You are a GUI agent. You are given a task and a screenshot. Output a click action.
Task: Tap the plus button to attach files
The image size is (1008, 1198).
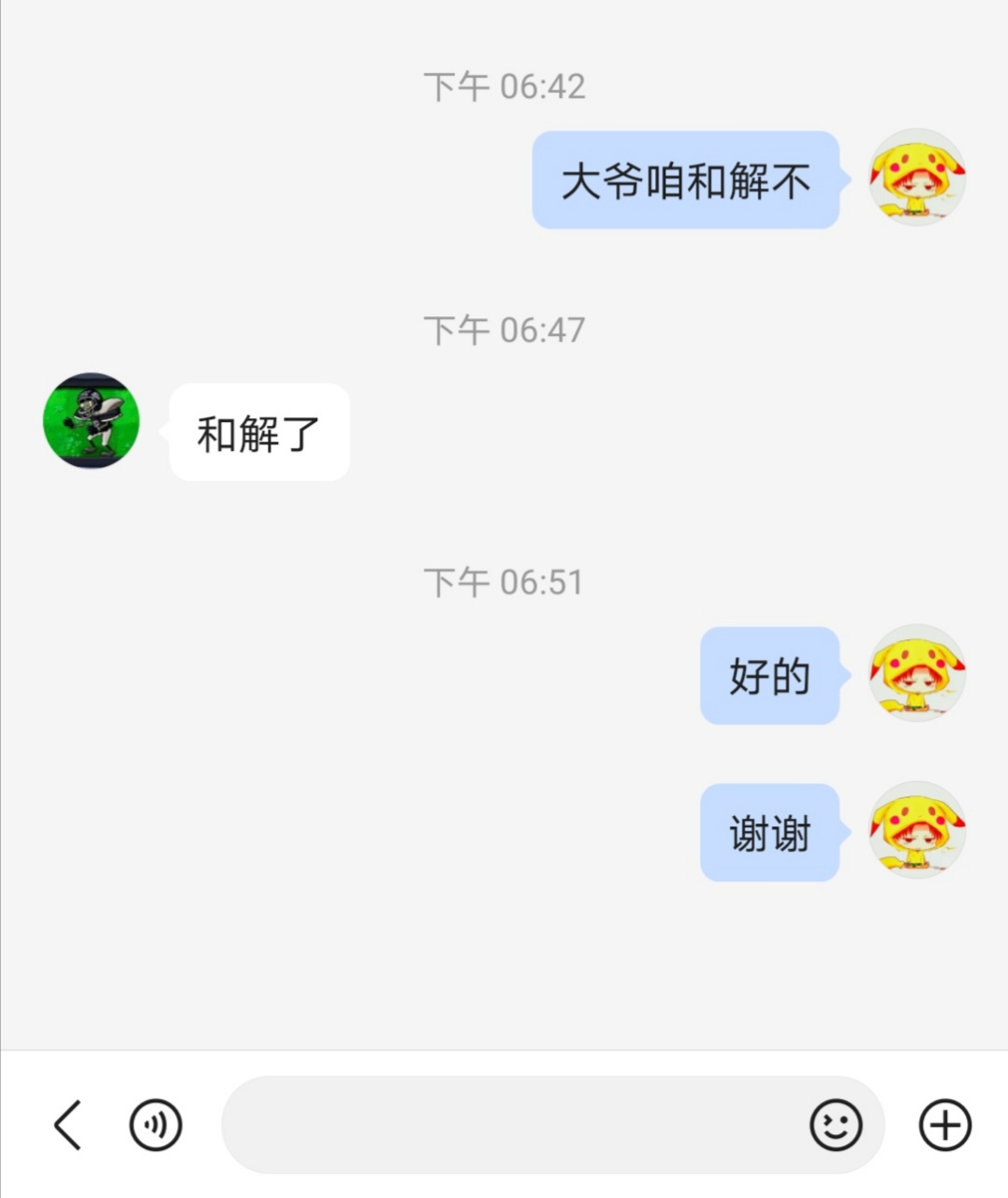click(x=943, y=1125)
